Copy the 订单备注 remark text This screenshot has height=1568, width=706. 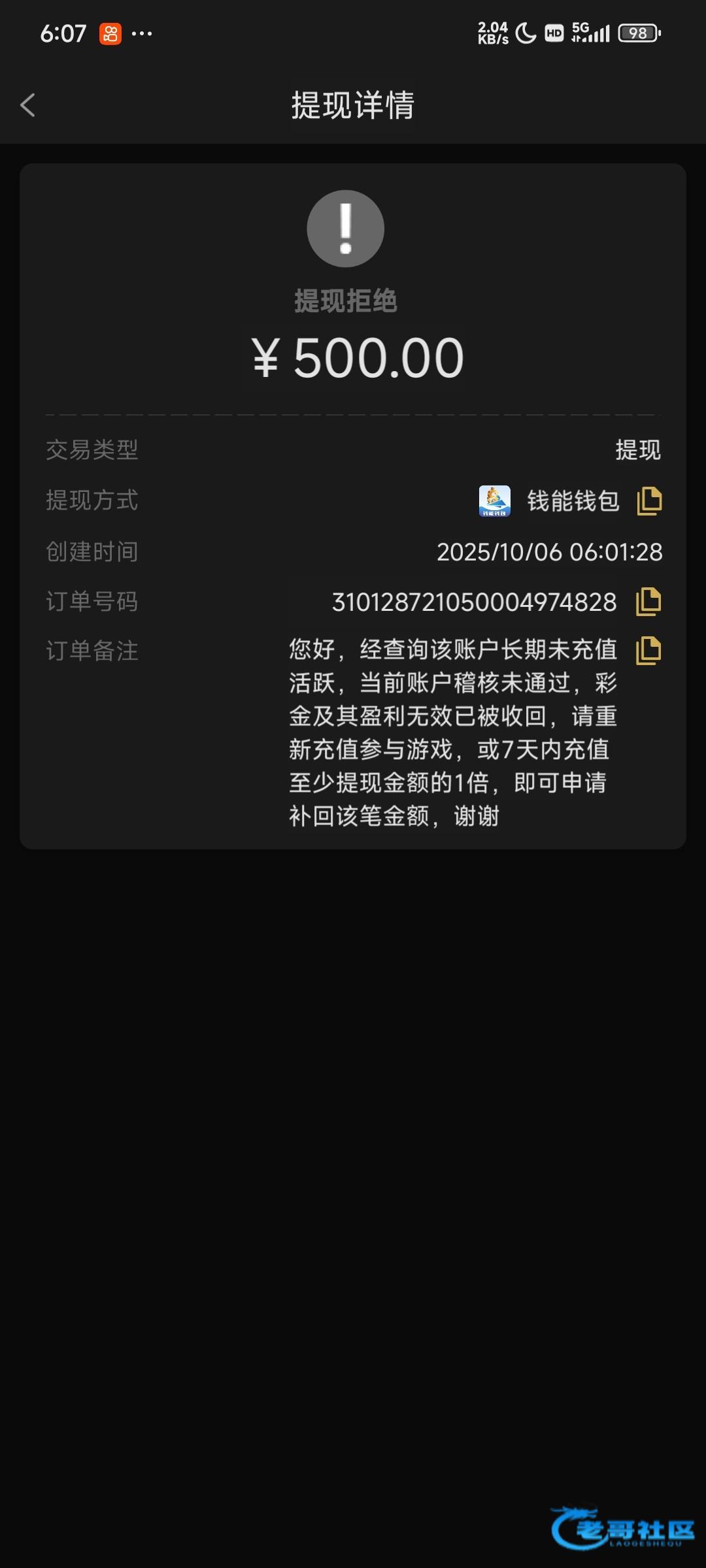648,651
